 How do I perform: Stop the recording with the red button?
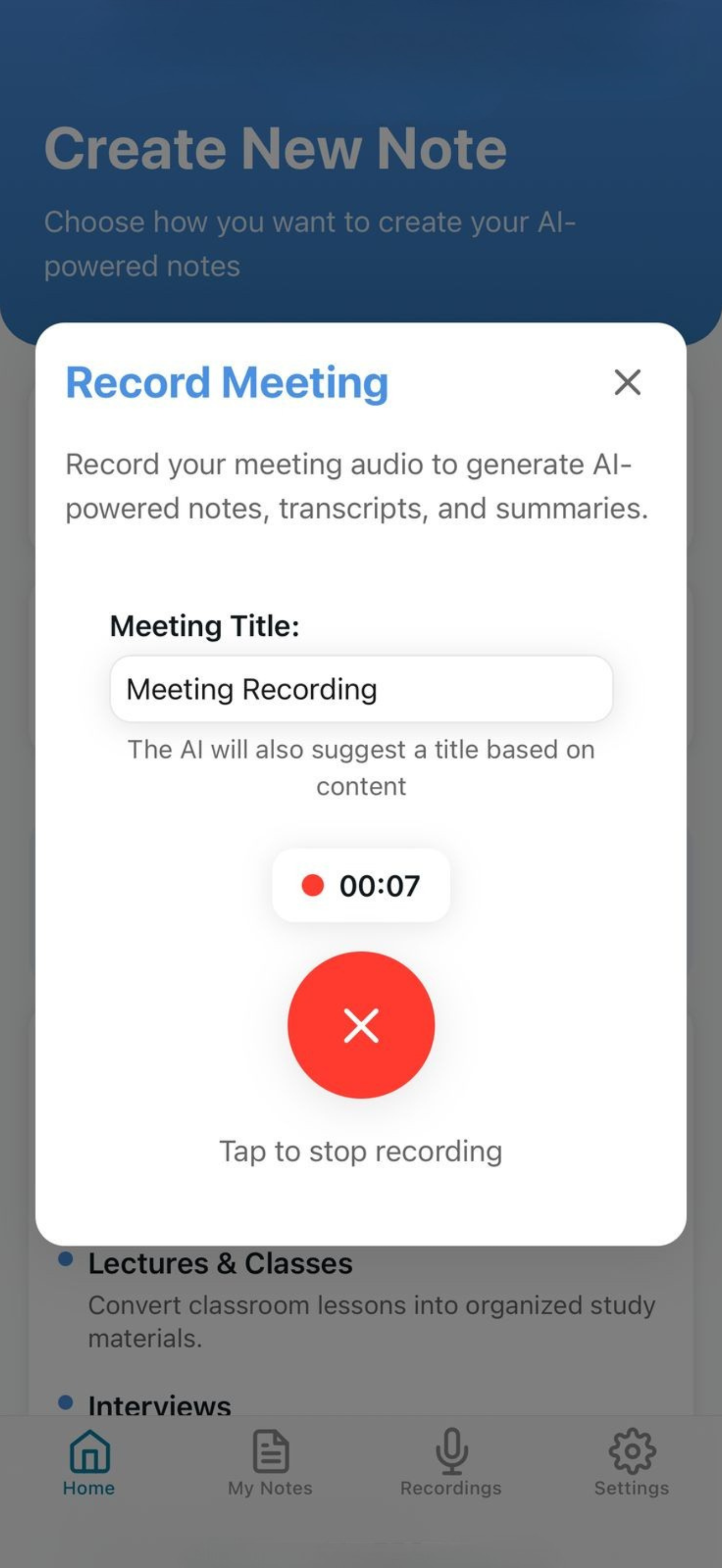click(x=361, y=1025)
